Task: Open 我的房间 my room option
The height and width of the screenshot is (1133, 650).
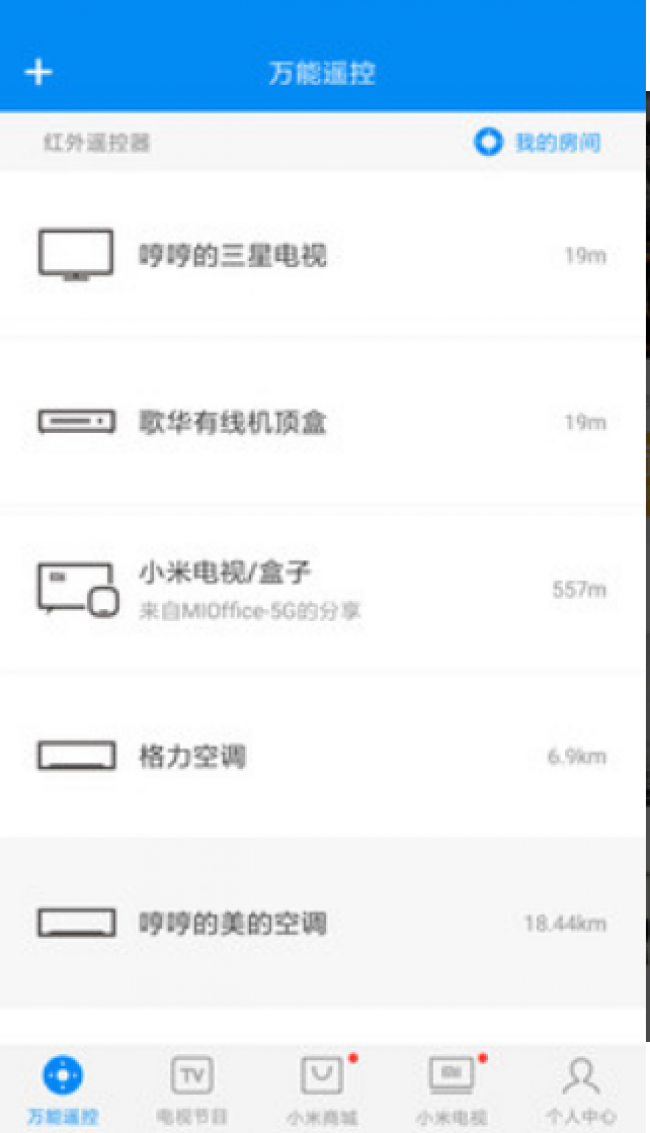Action: point(538,142)
